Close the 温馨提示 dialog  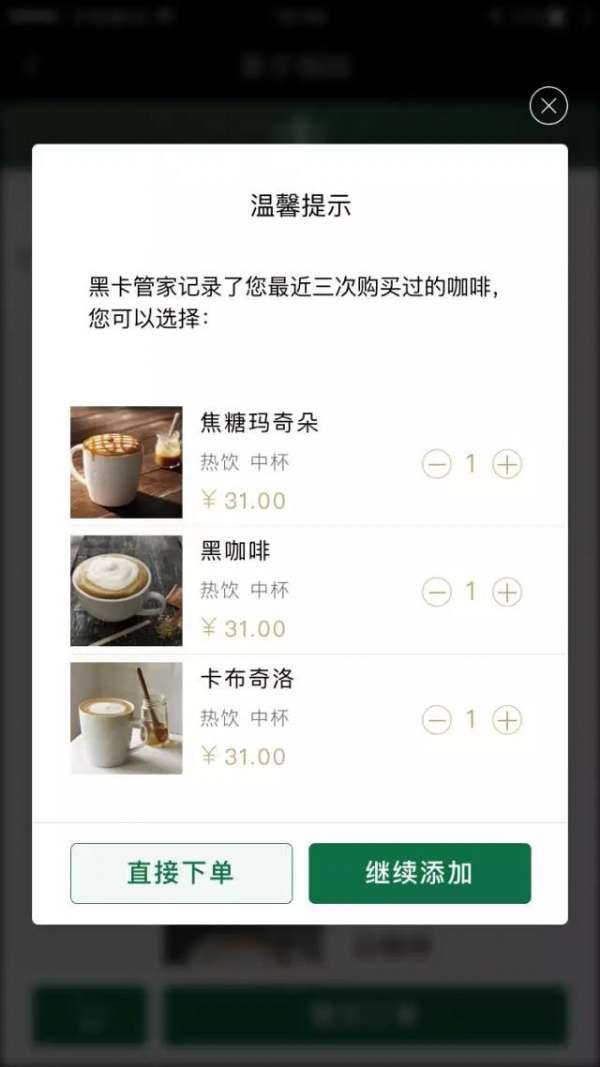(x=548, y=106)
